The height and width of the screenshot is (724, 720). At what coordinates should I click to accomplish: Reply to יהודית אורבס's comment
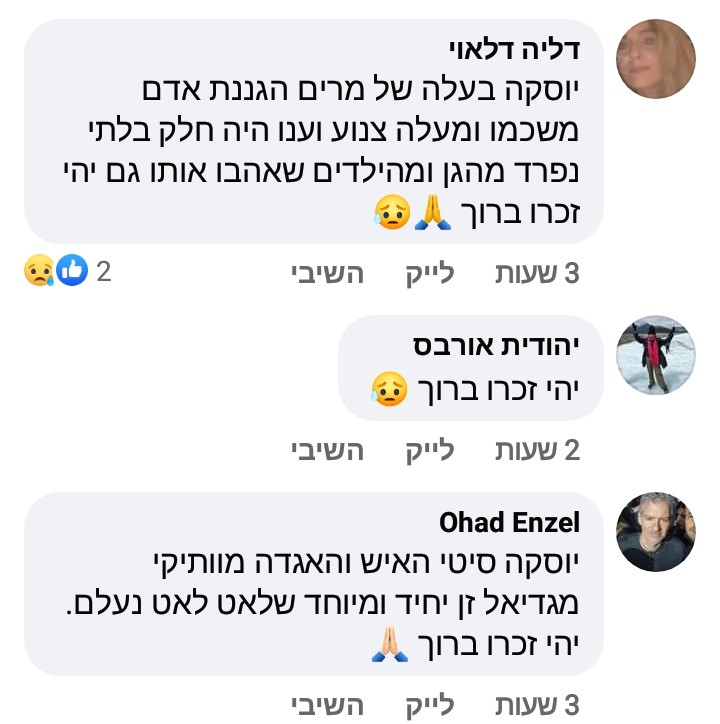[x=327, y=451]
